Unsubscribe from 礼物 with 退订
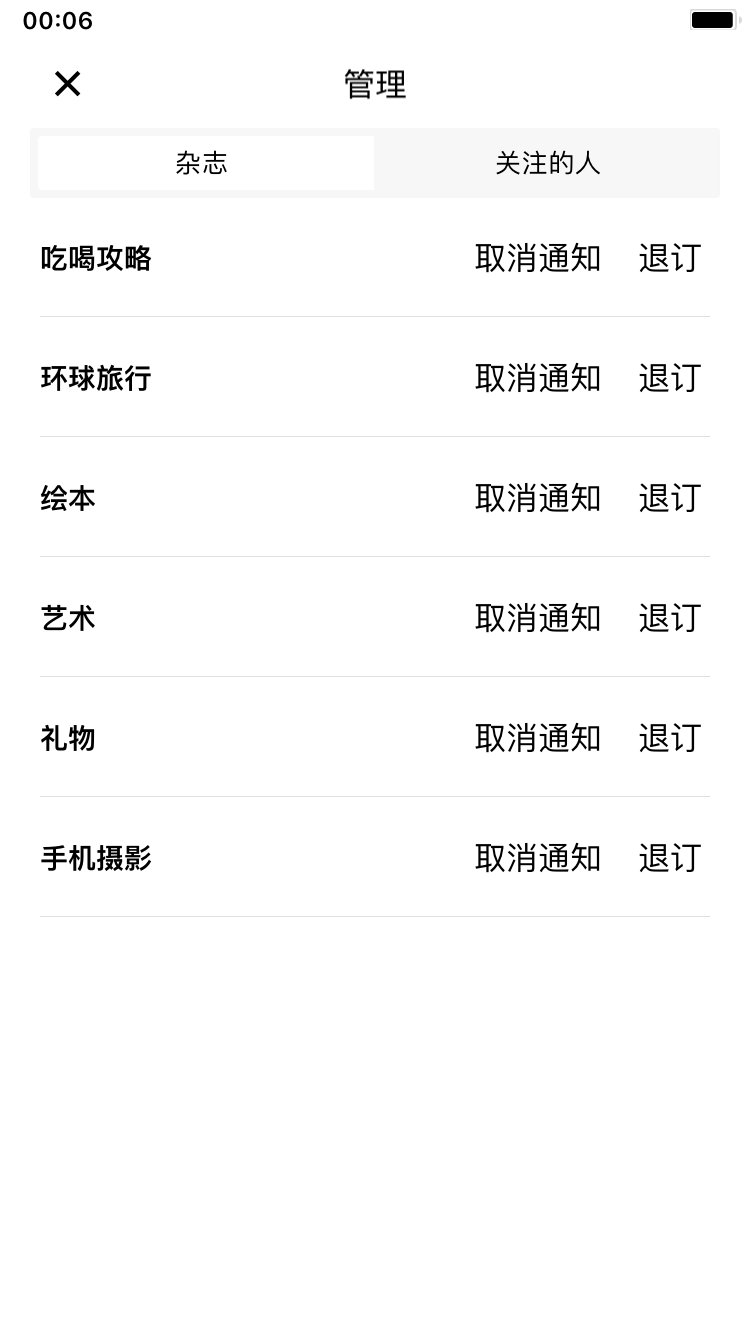 pos(670,738)
